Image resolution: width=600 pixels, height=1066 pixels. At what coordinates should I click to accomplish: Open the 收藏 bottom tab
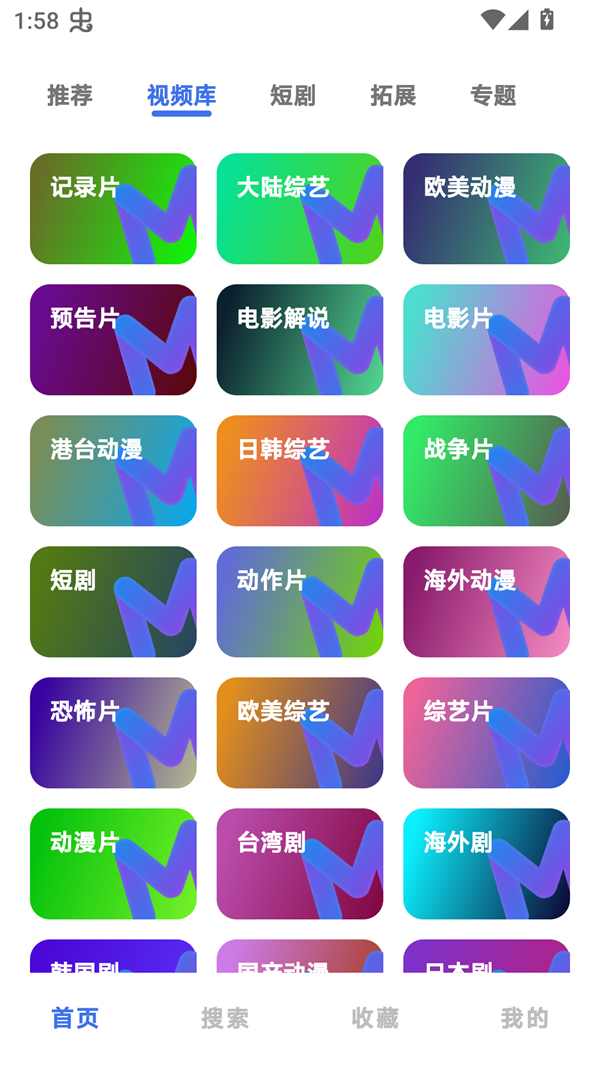coord(375,1017)
